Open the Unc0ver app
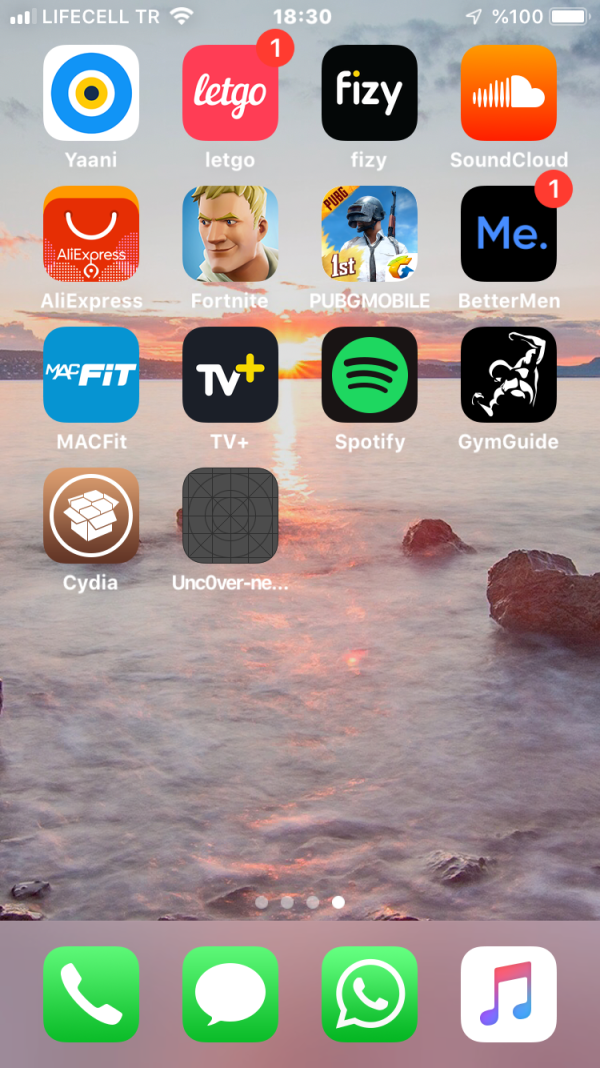The height and width of the screenshot is (1068, 600). point(230,515)
